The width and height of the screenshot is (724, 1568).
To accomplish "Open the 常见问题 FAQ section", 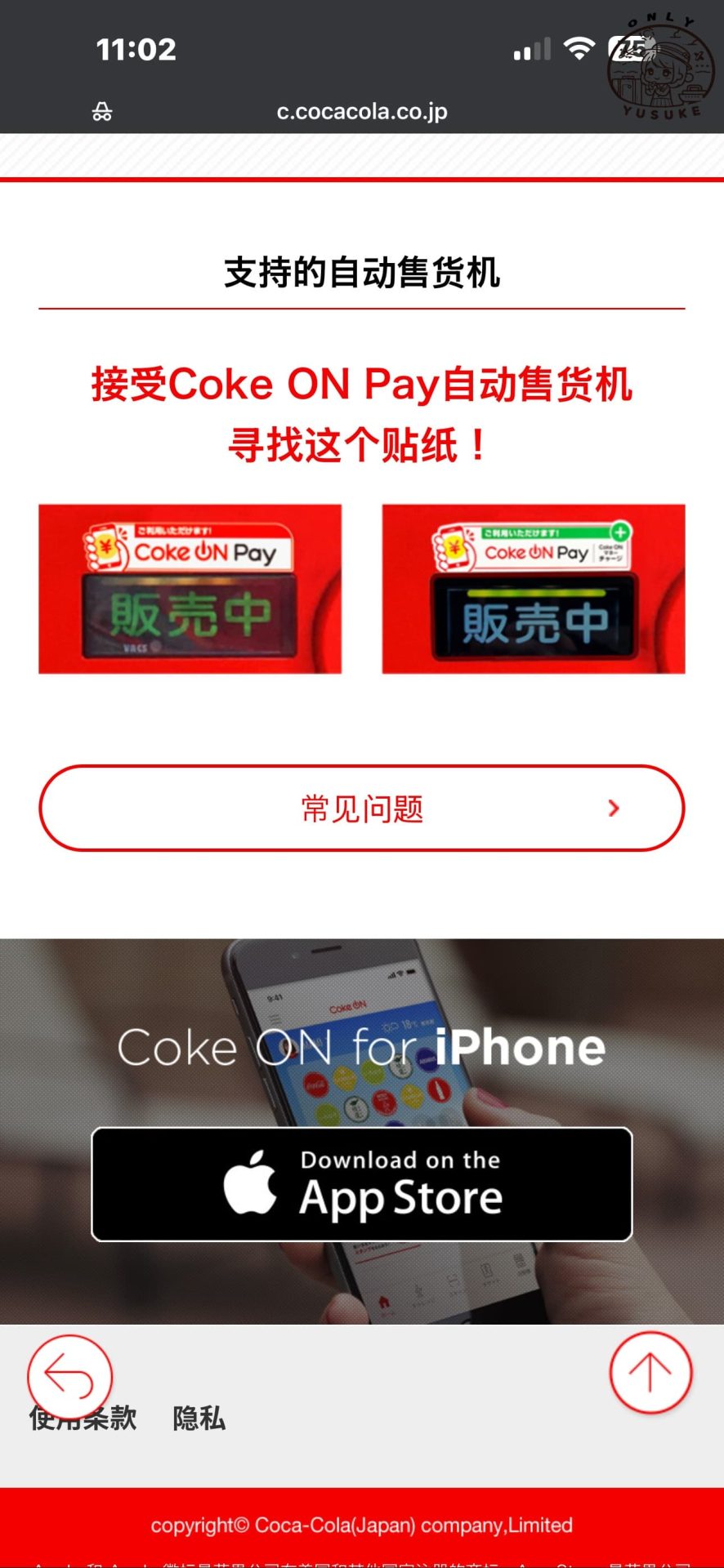I will pos(362,808).
